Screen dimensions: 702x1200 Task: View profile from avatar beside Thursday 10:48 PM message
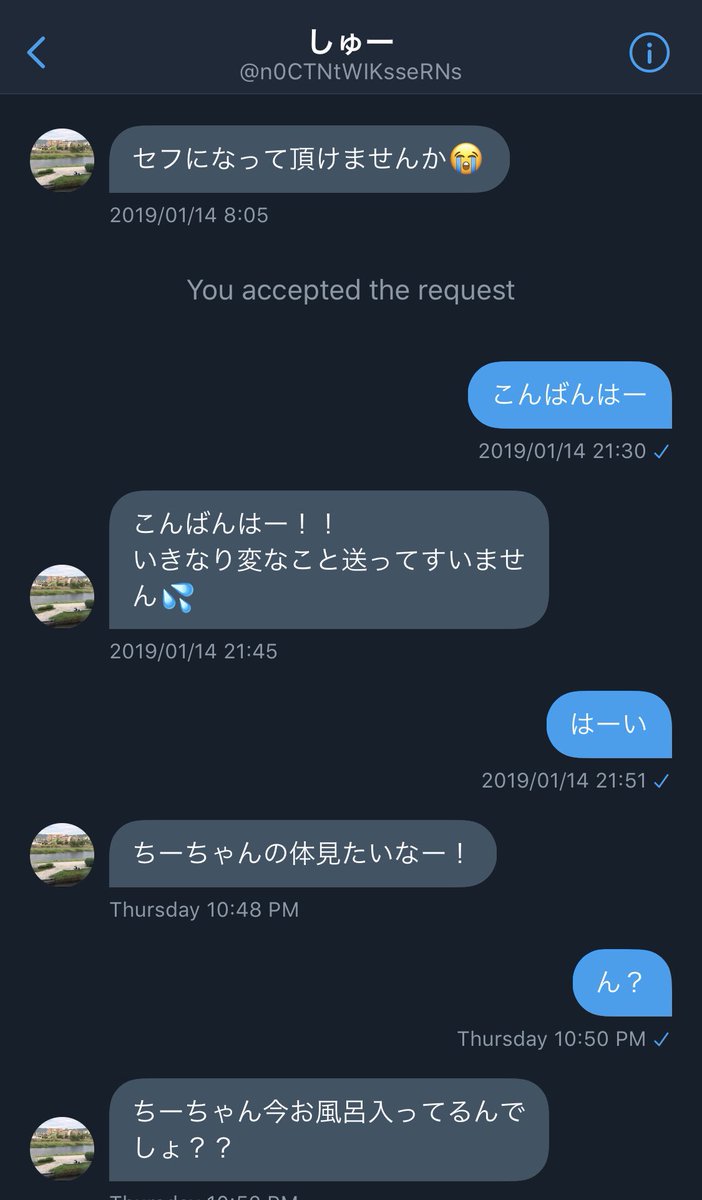62,854
